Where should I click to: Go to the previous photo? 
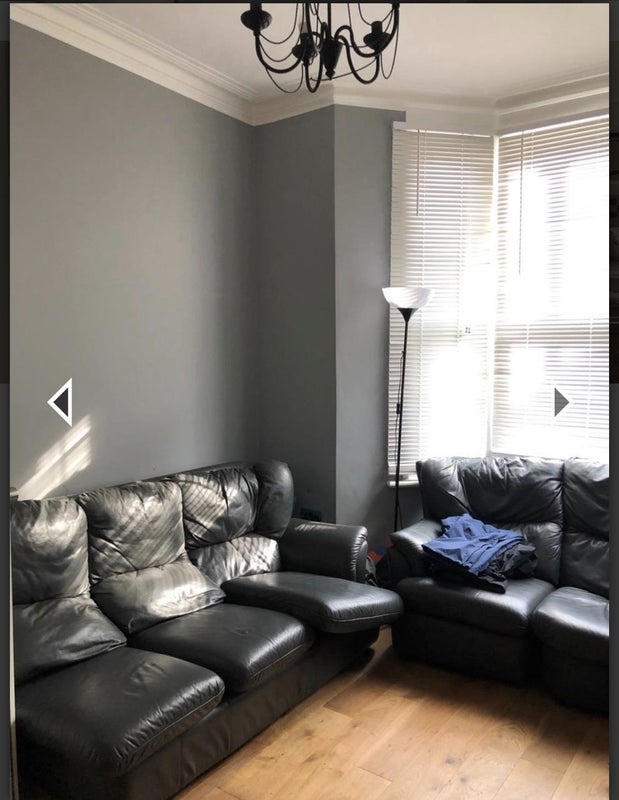60,402
